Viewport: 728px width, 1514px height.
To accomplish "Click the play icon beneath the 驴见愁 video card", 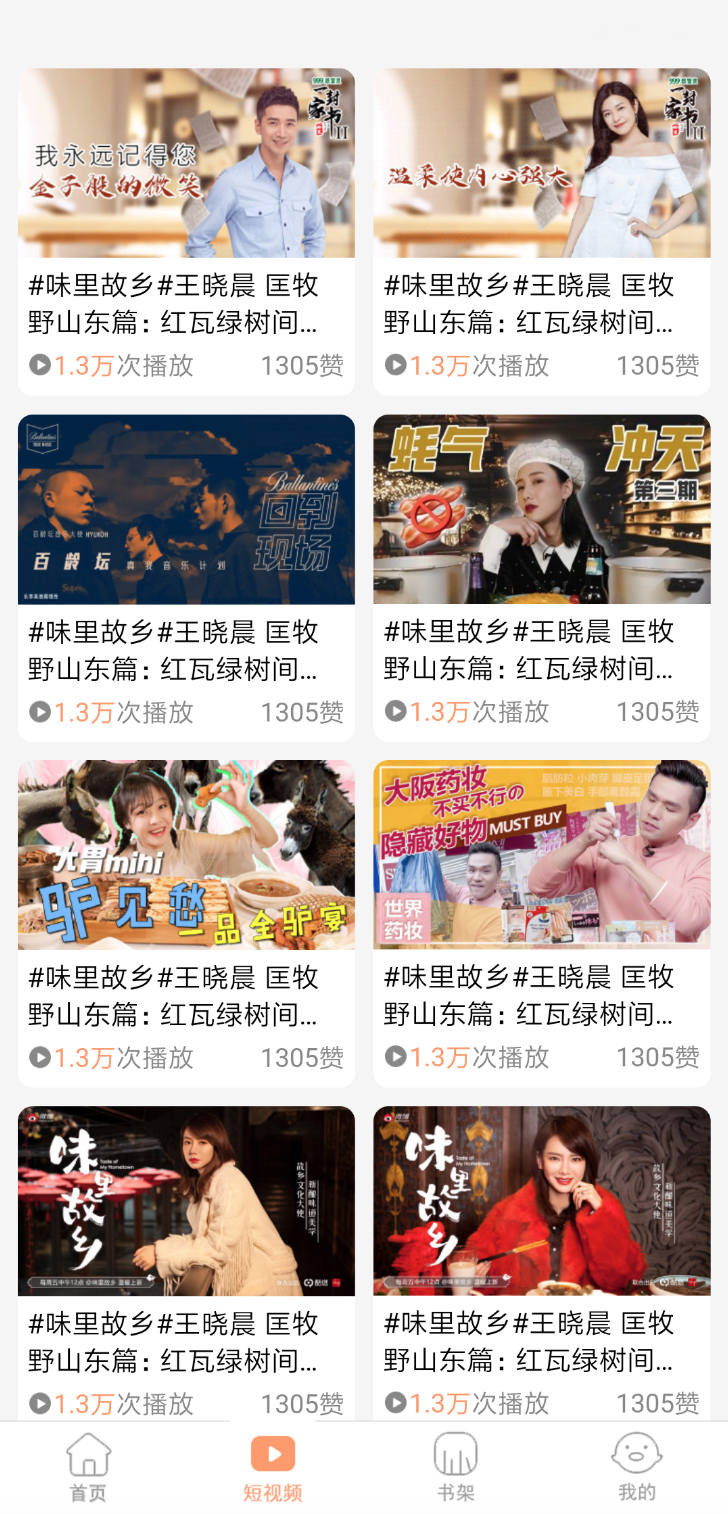I will pos(38,1058).
